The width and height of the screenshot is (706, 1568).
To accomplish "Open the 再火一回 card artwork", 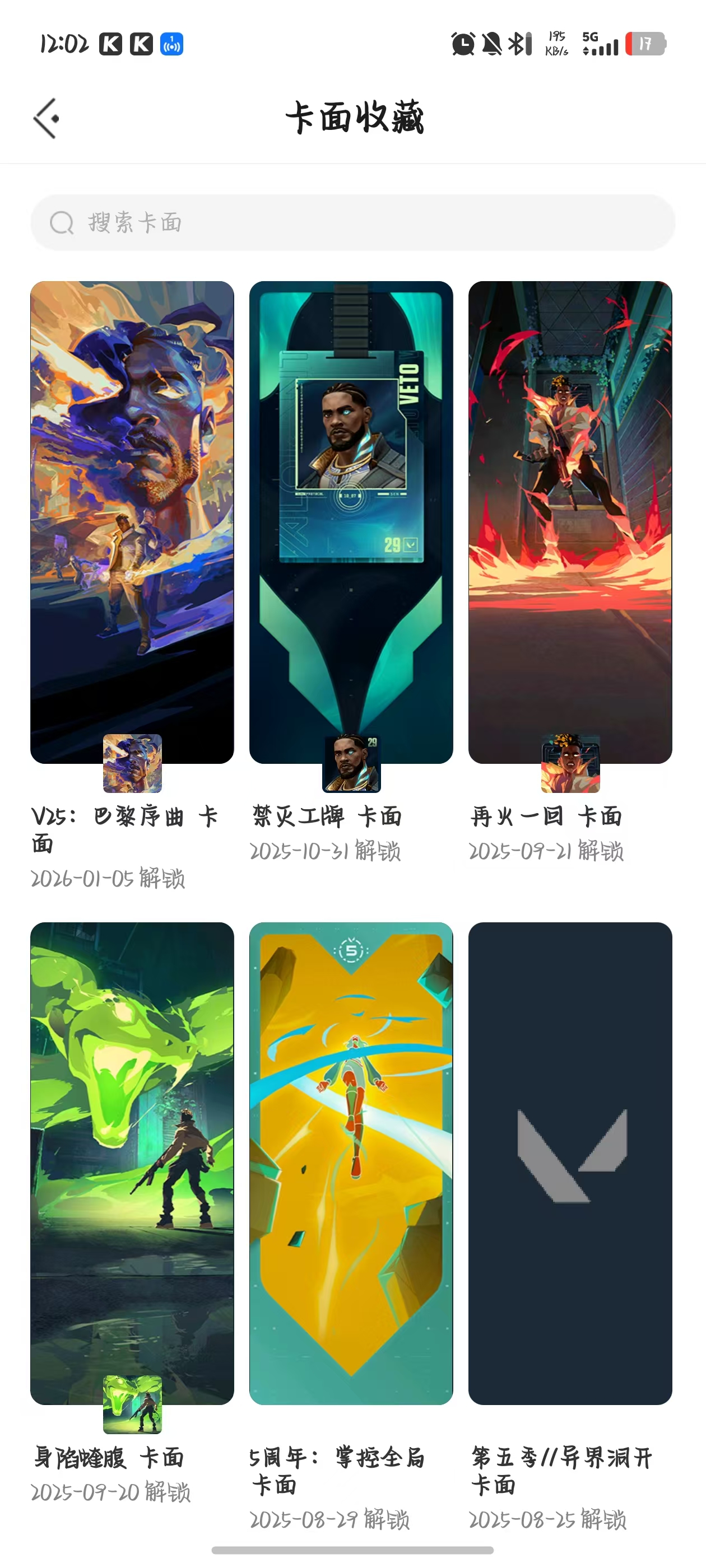I will click(572, 517).
